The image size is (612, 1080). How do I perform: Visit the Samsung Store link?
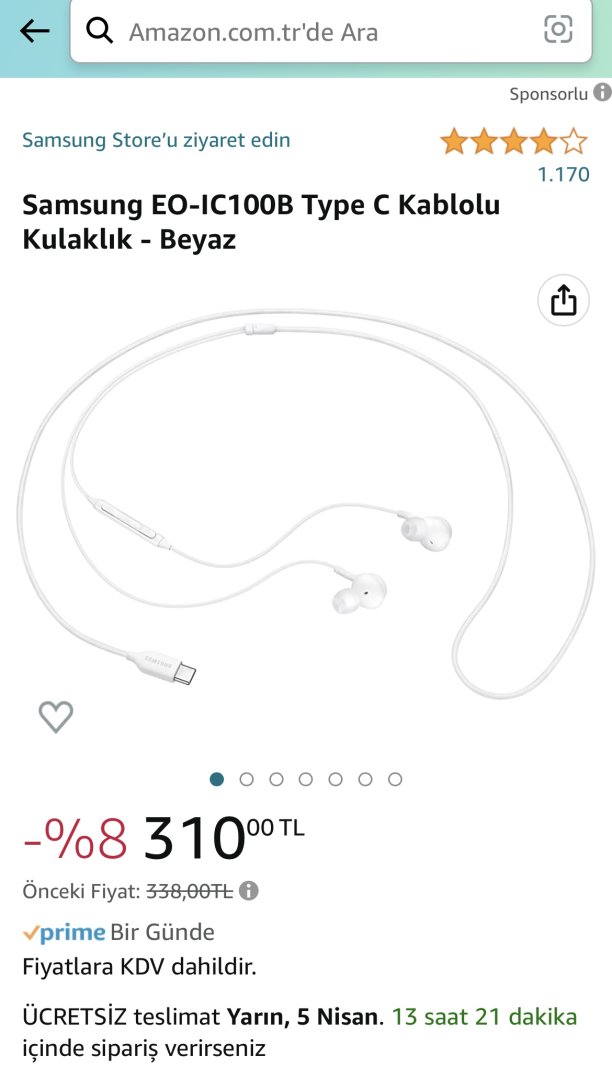pyautogui.click(x=156, y=140)
